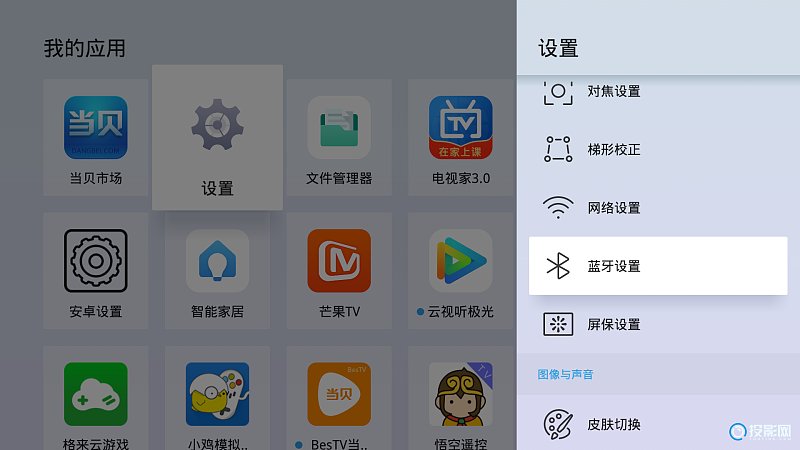Open the 设置 app tile
The image size is (800, 450).
click(217, 138)
